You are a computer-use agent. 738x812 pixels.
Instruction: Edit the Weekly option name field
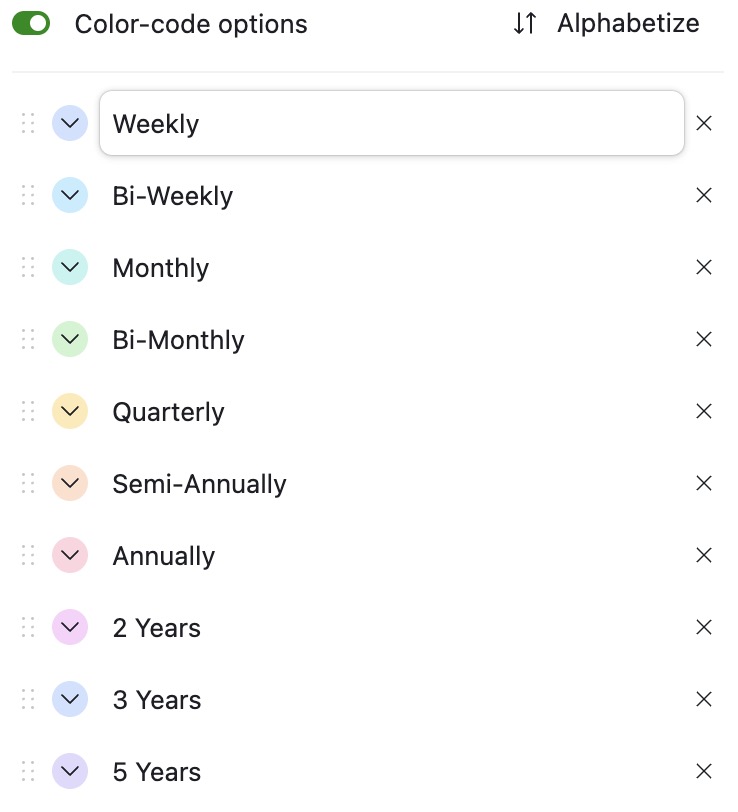(x=390, y=124)
